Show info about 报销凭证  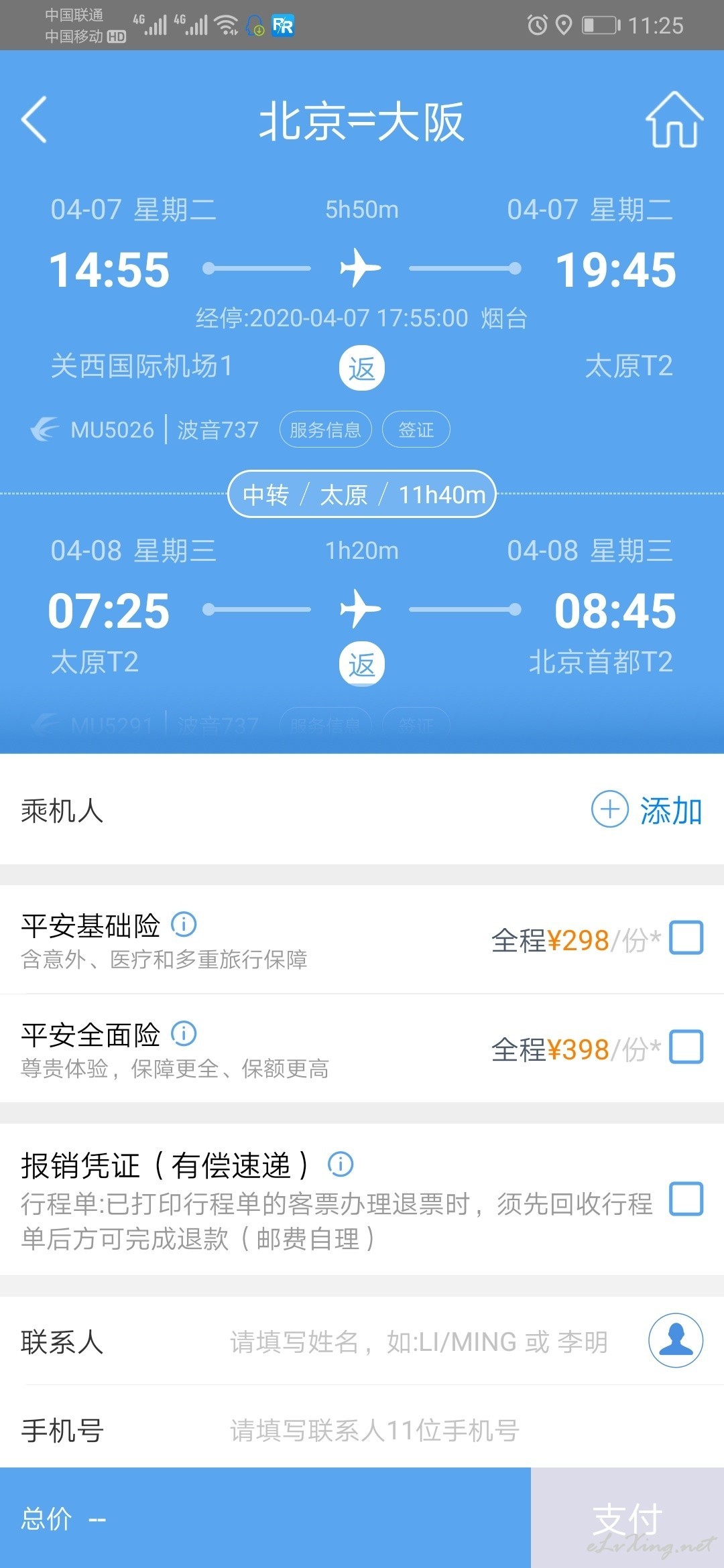pos(341,1164)
